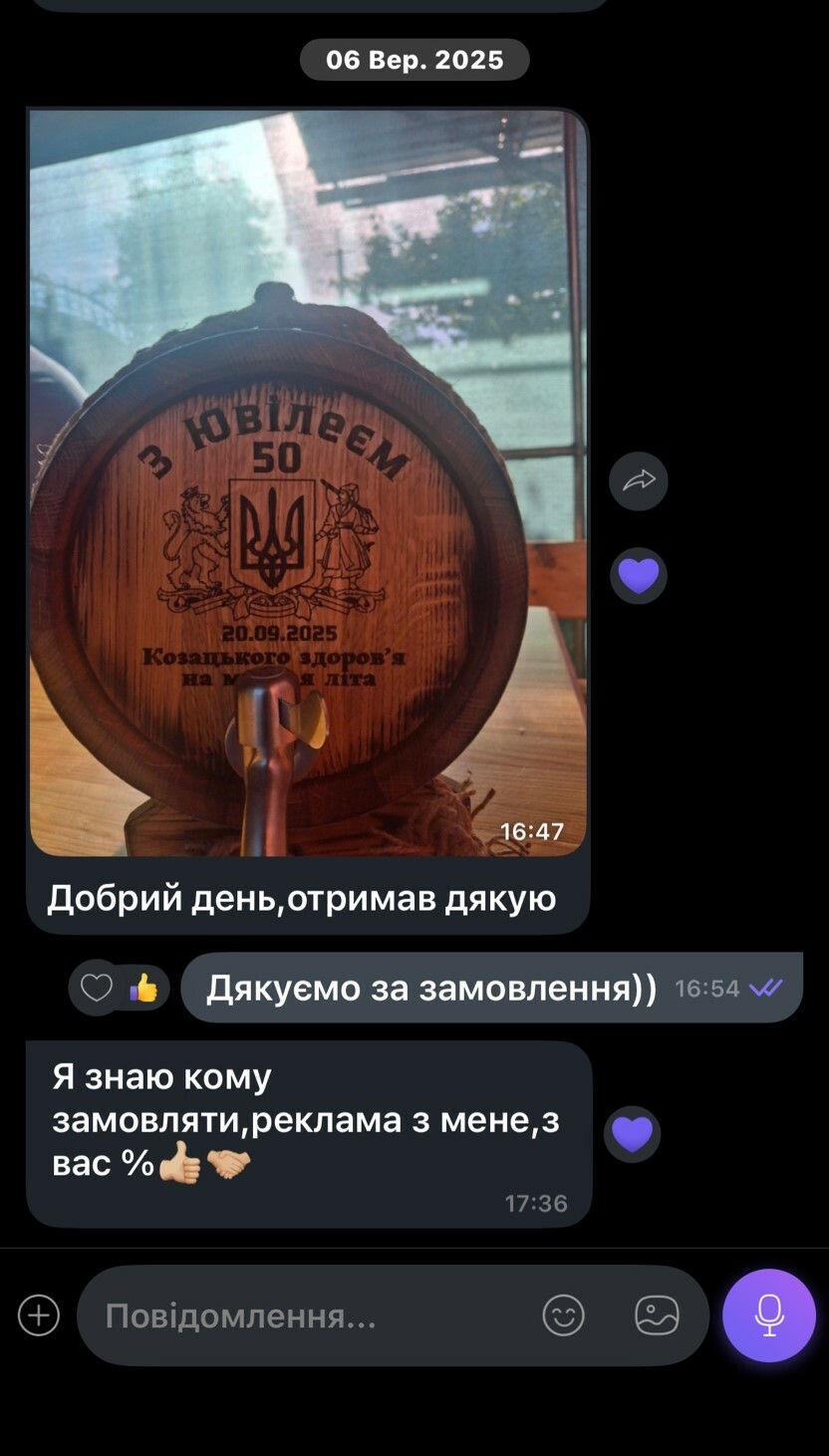Tap the heart beside the barrel photo

pos(639,576)
